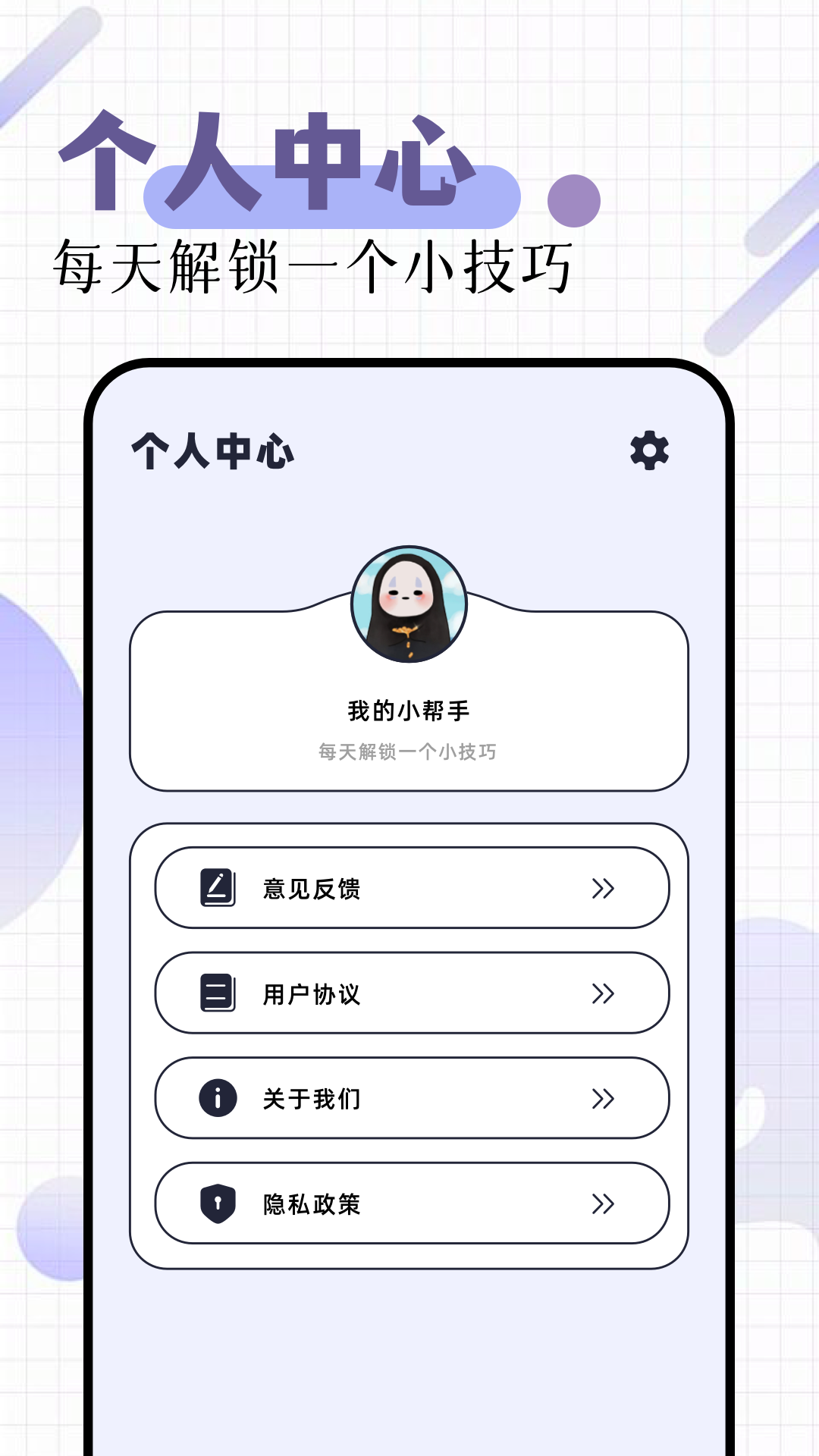The image size is (819, 1456).
Task: Expand the 隐私政策 row via its chevron
Action: click(603, 1203)
